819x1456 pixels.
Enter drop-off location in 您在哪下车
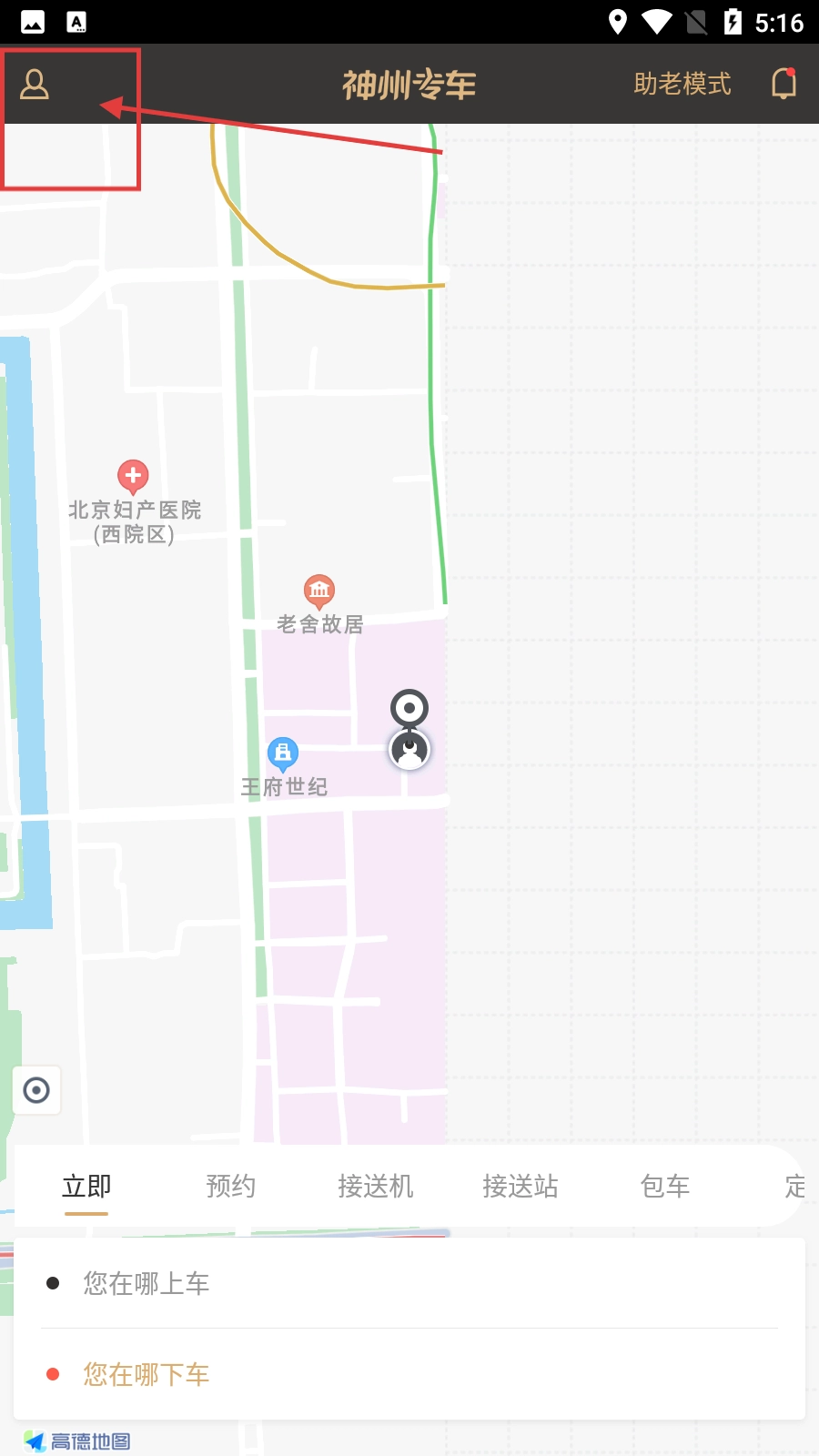point(409,1374)
